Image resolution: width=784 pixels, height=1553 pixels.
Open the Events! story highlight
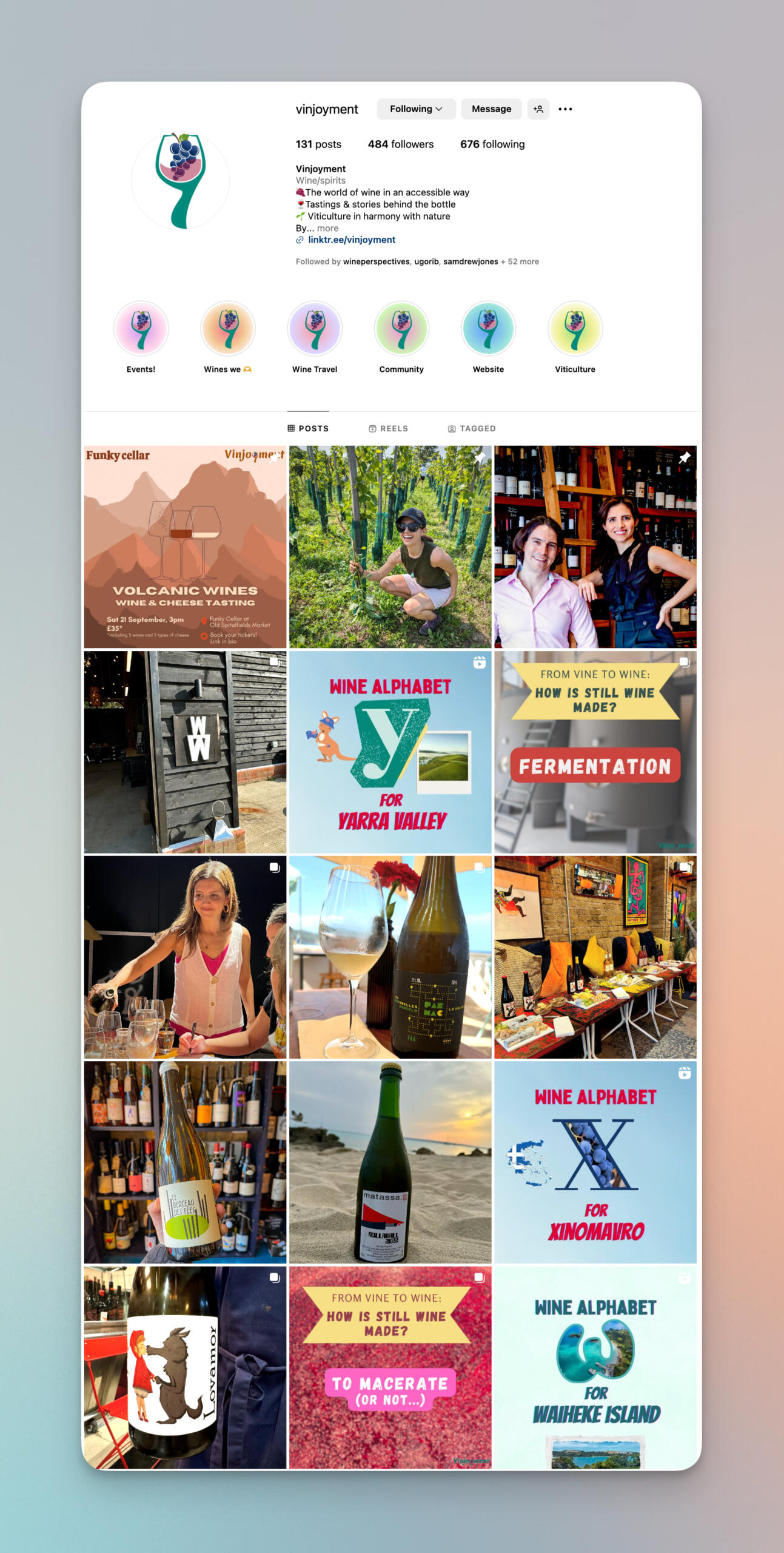pyautogui.click(x=141, y=328)
